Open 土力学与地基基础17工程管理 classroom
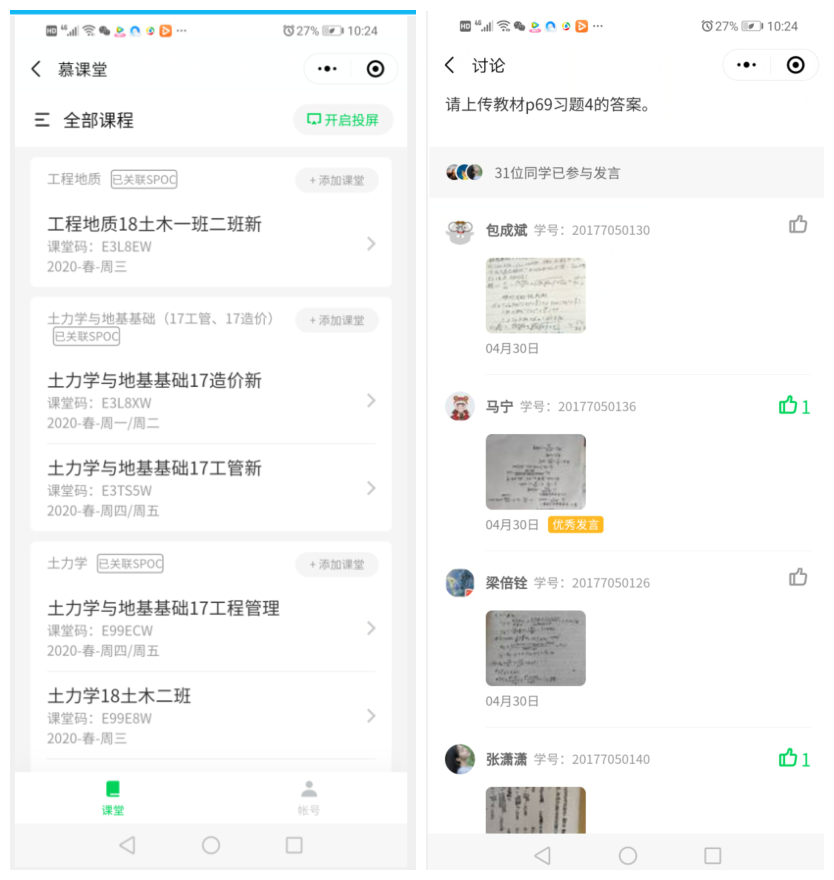The width and height of the screenshot is (834, 880). pyautogui.click(x=210, y=628)
